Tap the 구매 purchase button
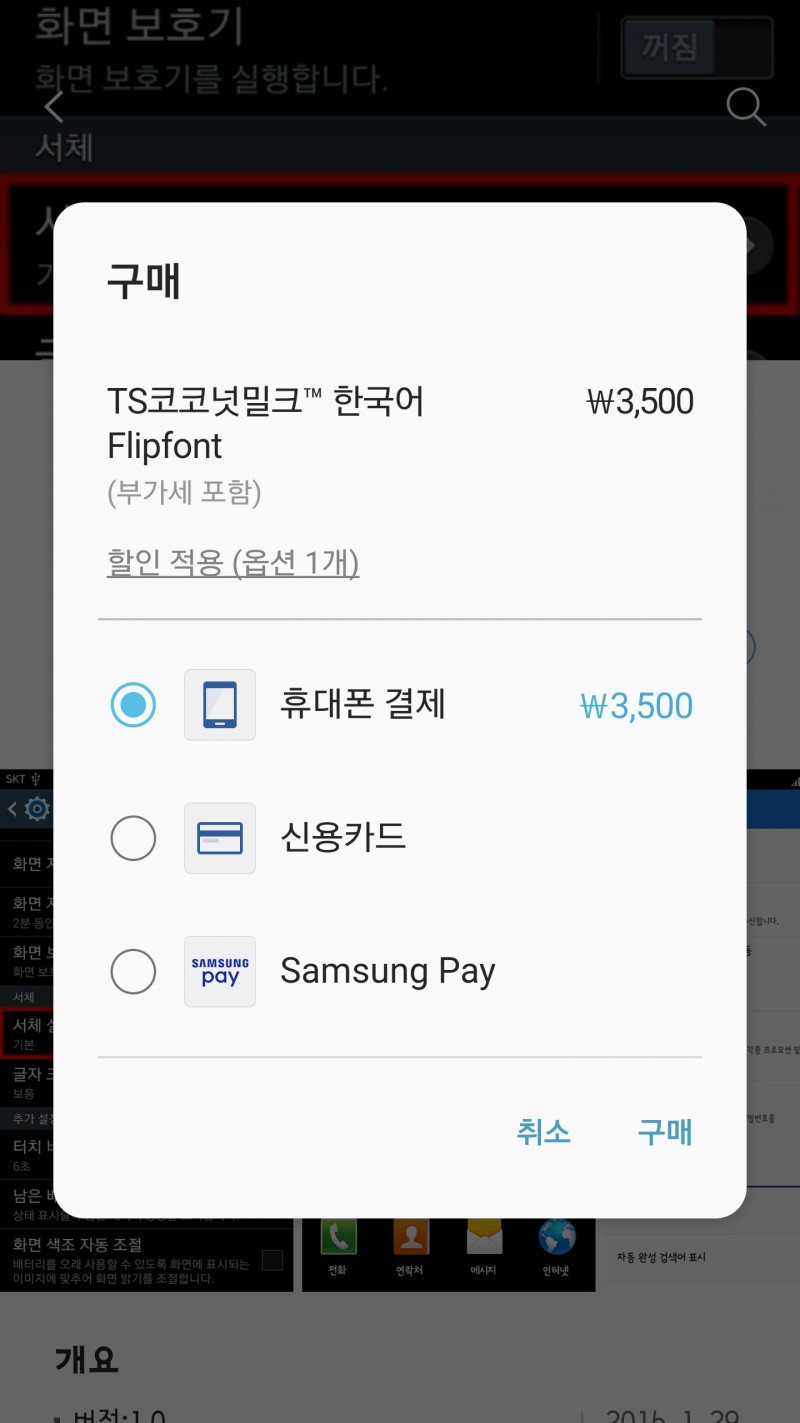The image size is (800, 1423). 665,1132
